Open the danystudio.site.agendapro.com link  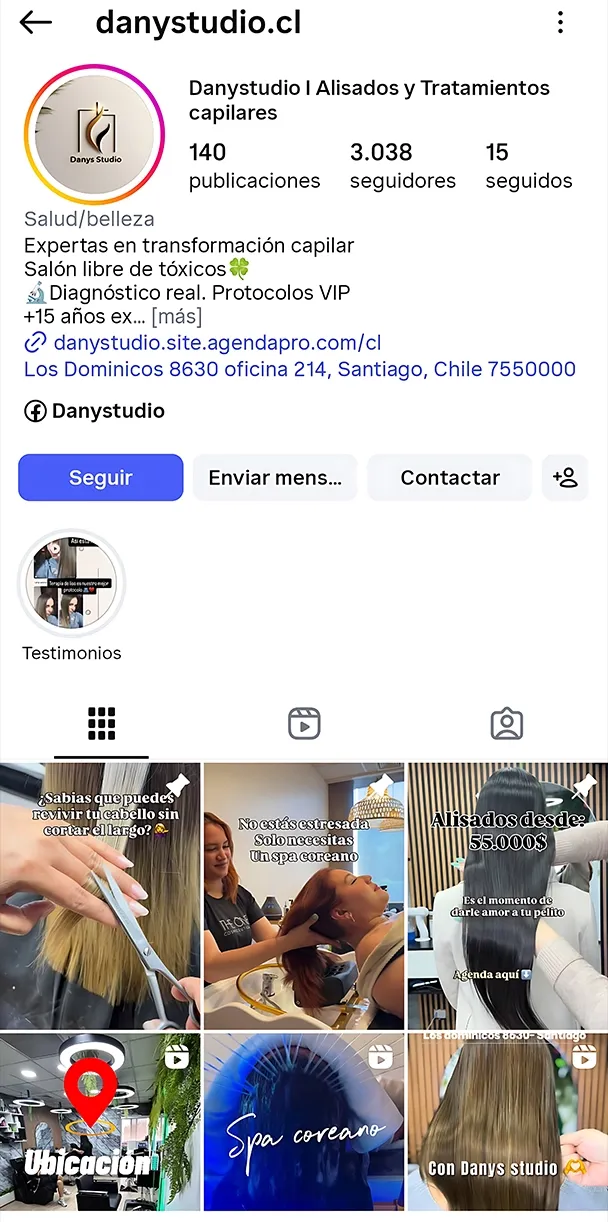point(216,343)
